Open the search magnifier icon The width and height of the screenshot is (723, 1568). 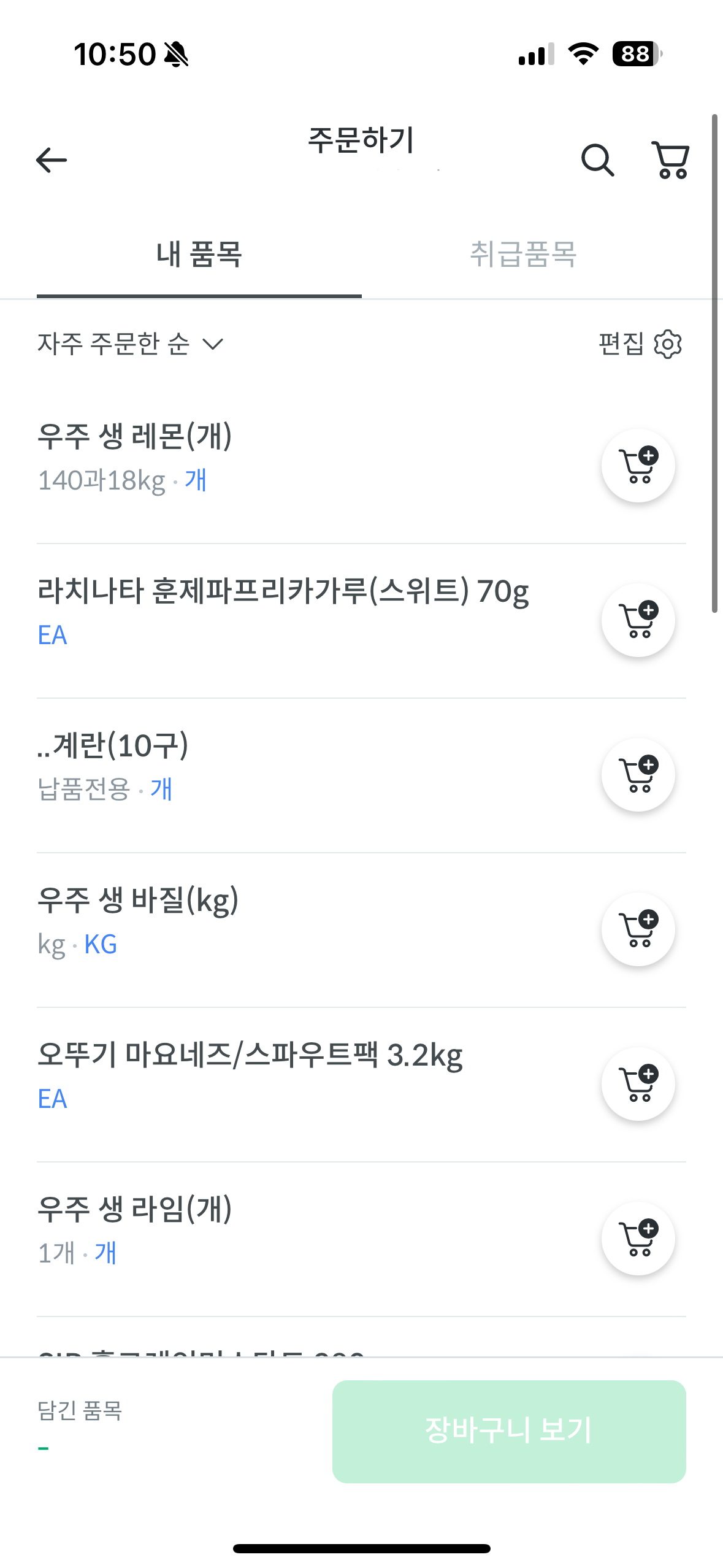597,161
